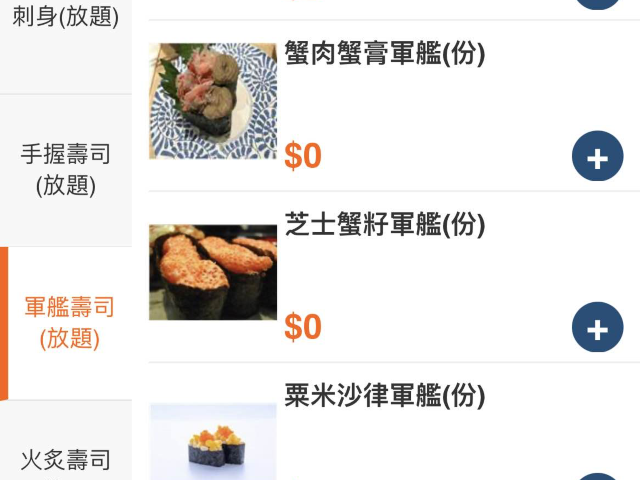Go to the 火炙壽司 category

(66, 460)
